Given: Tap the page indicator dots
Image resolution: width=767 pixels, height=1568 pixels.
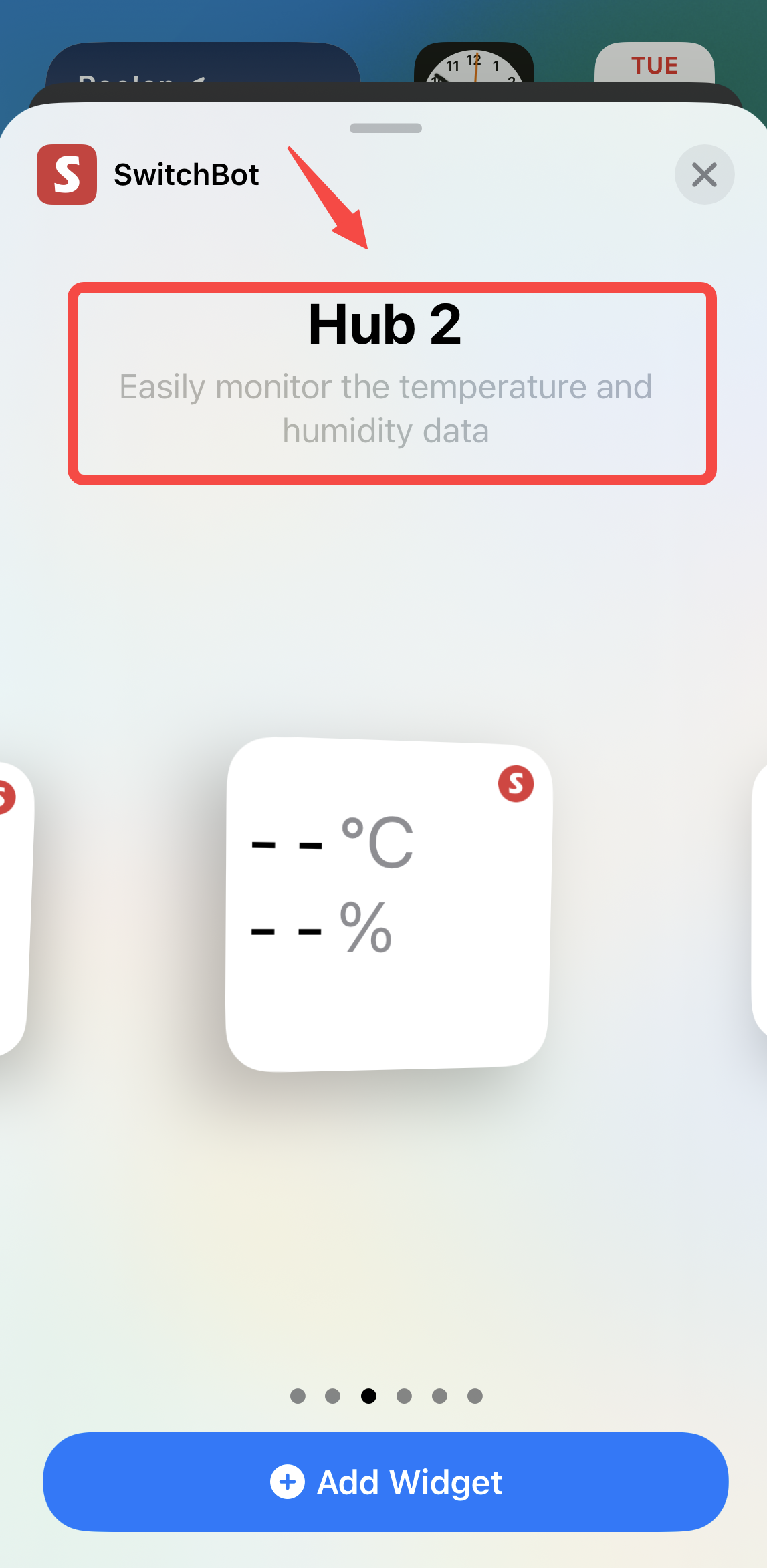Looking at the screenshot, I should pos(386,1396).
